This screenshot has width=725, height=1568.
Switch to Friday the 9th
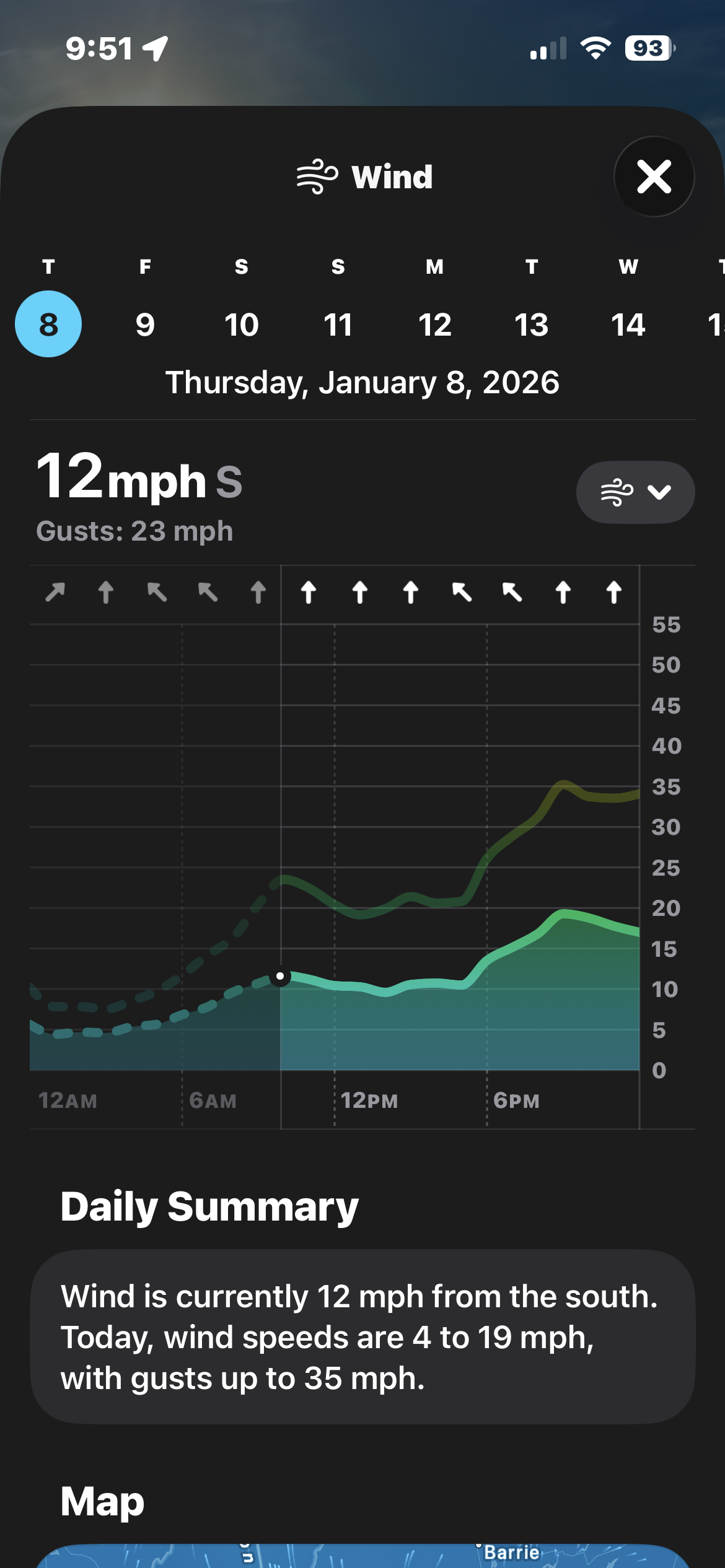(145, 324)
